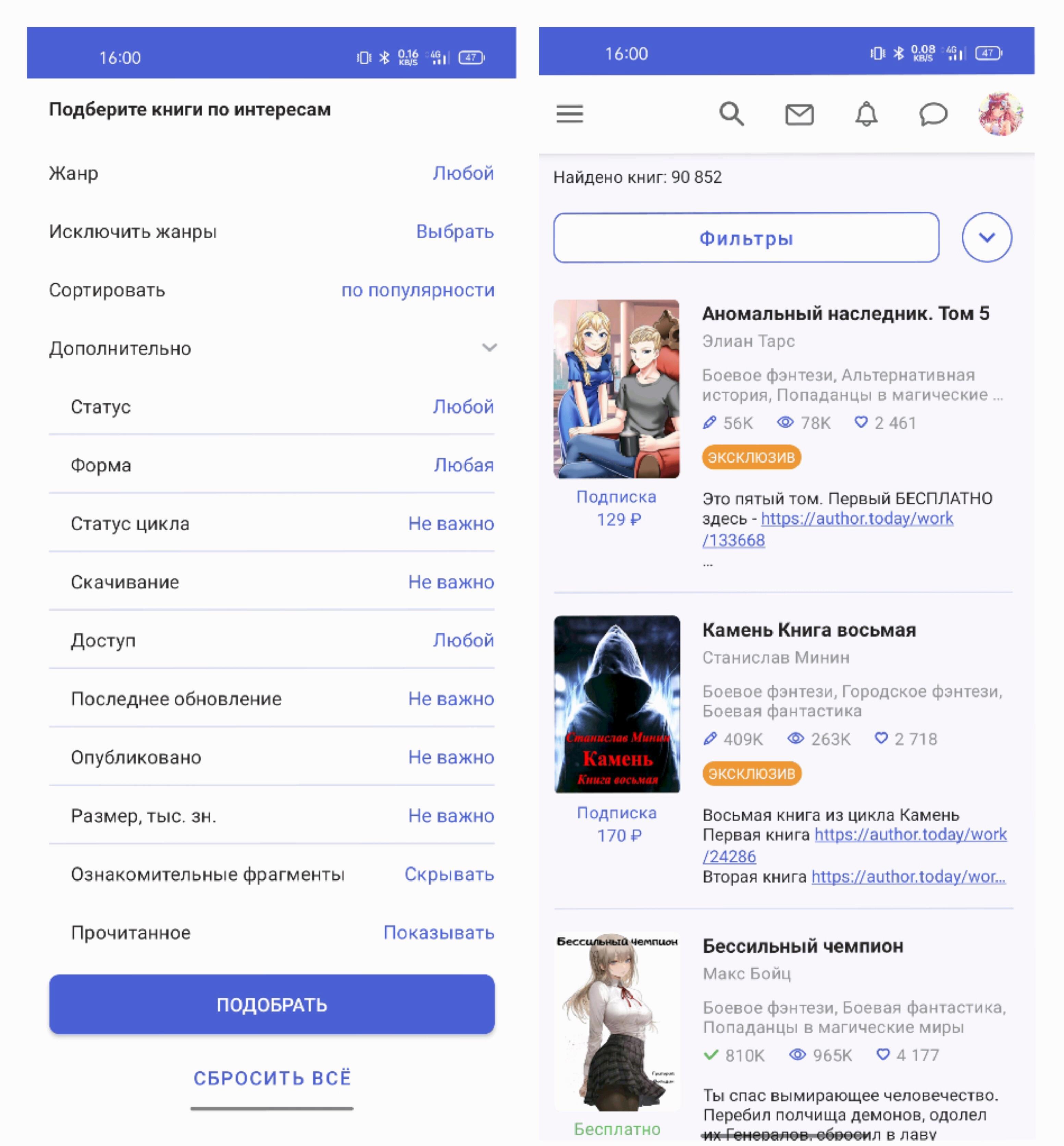Tap the Фильтры button
1064x1146 pixels.
(746, 238)
